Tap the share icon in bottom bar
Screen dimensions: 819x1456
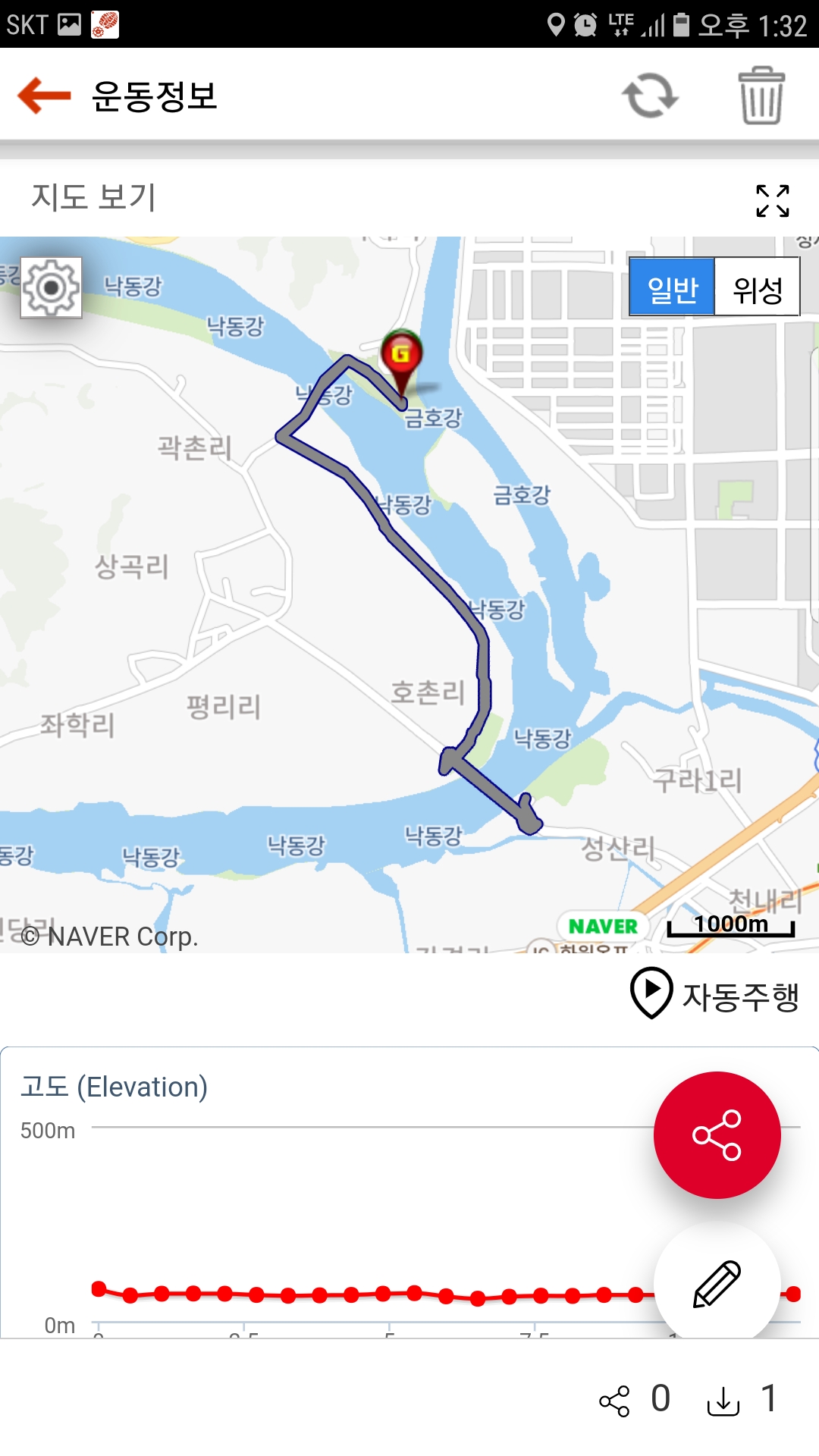click(614, 1401)
